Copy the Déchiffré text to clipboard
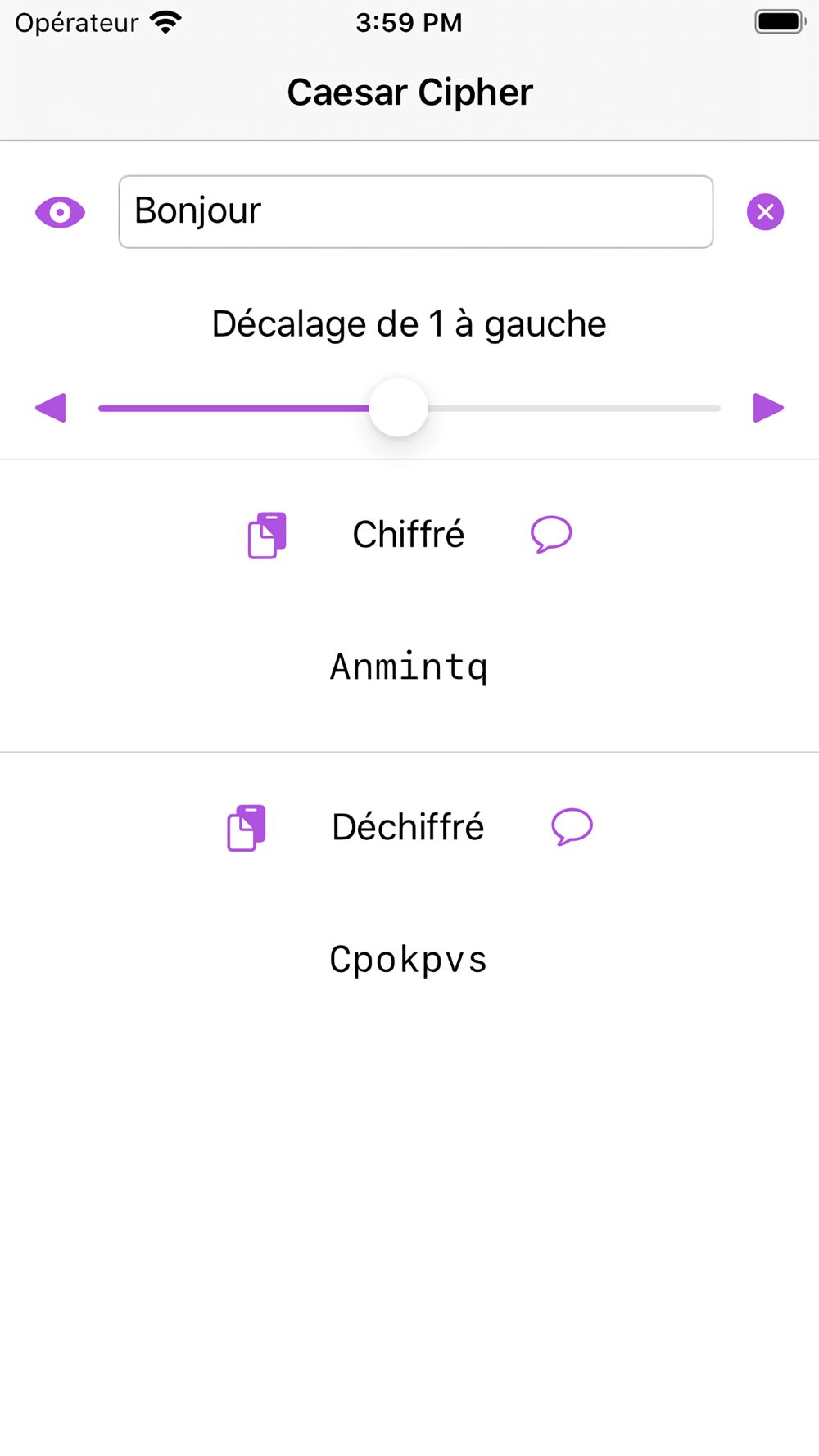Viewport: 819px width, 1456px height. click(x=247, y=828)
